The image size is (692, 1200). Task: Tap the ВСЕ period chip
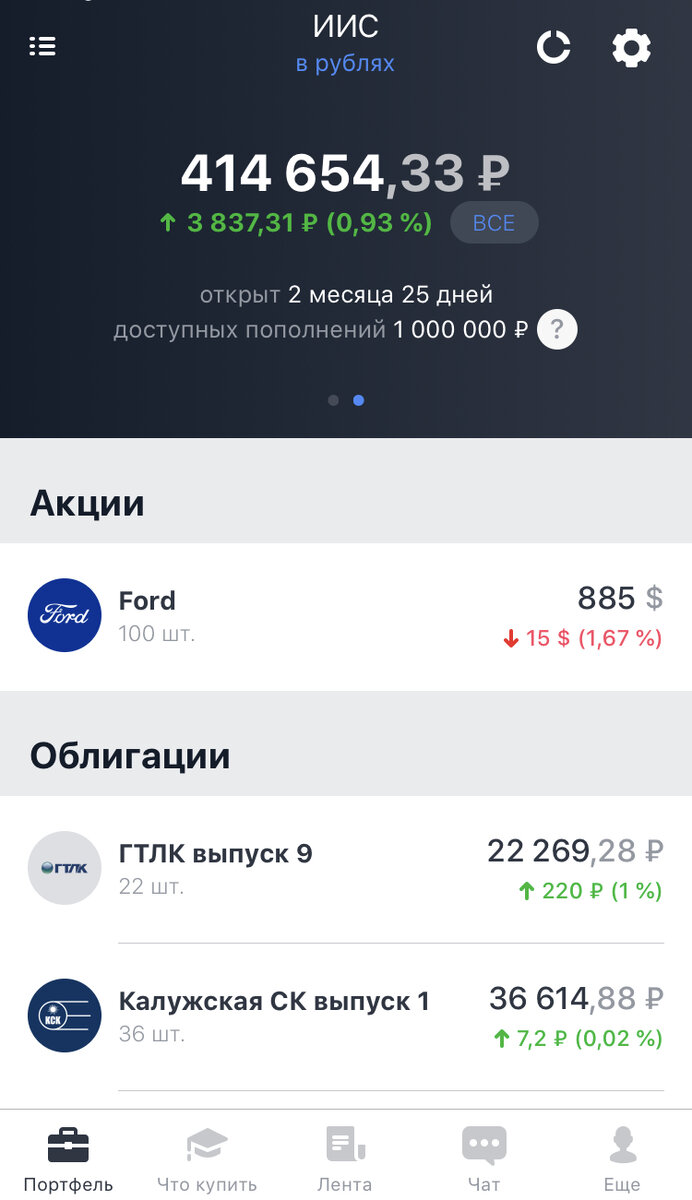point(494,222)
